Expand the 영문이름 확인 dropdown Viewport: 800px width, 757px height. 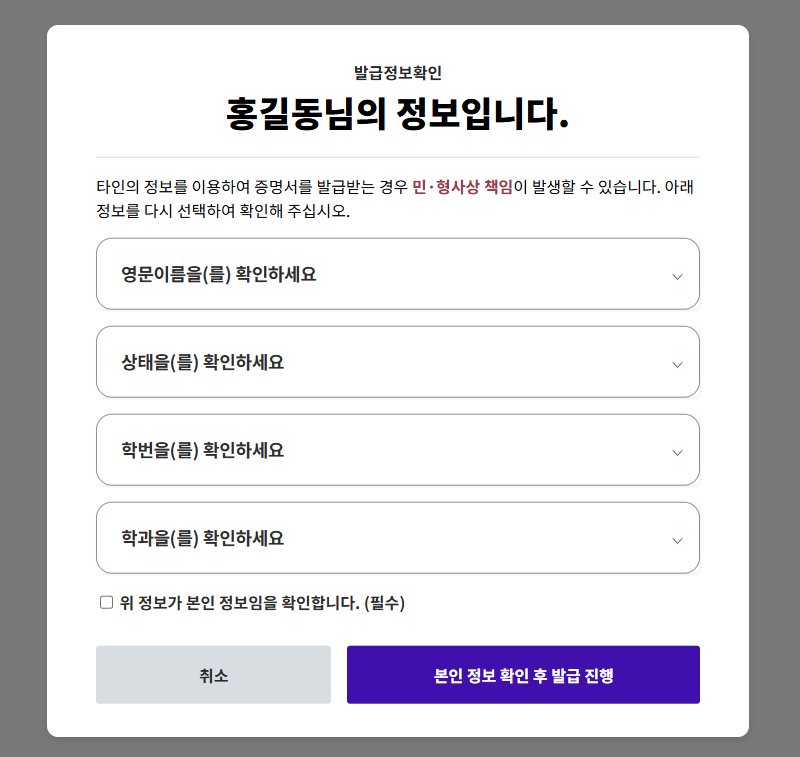397,274
